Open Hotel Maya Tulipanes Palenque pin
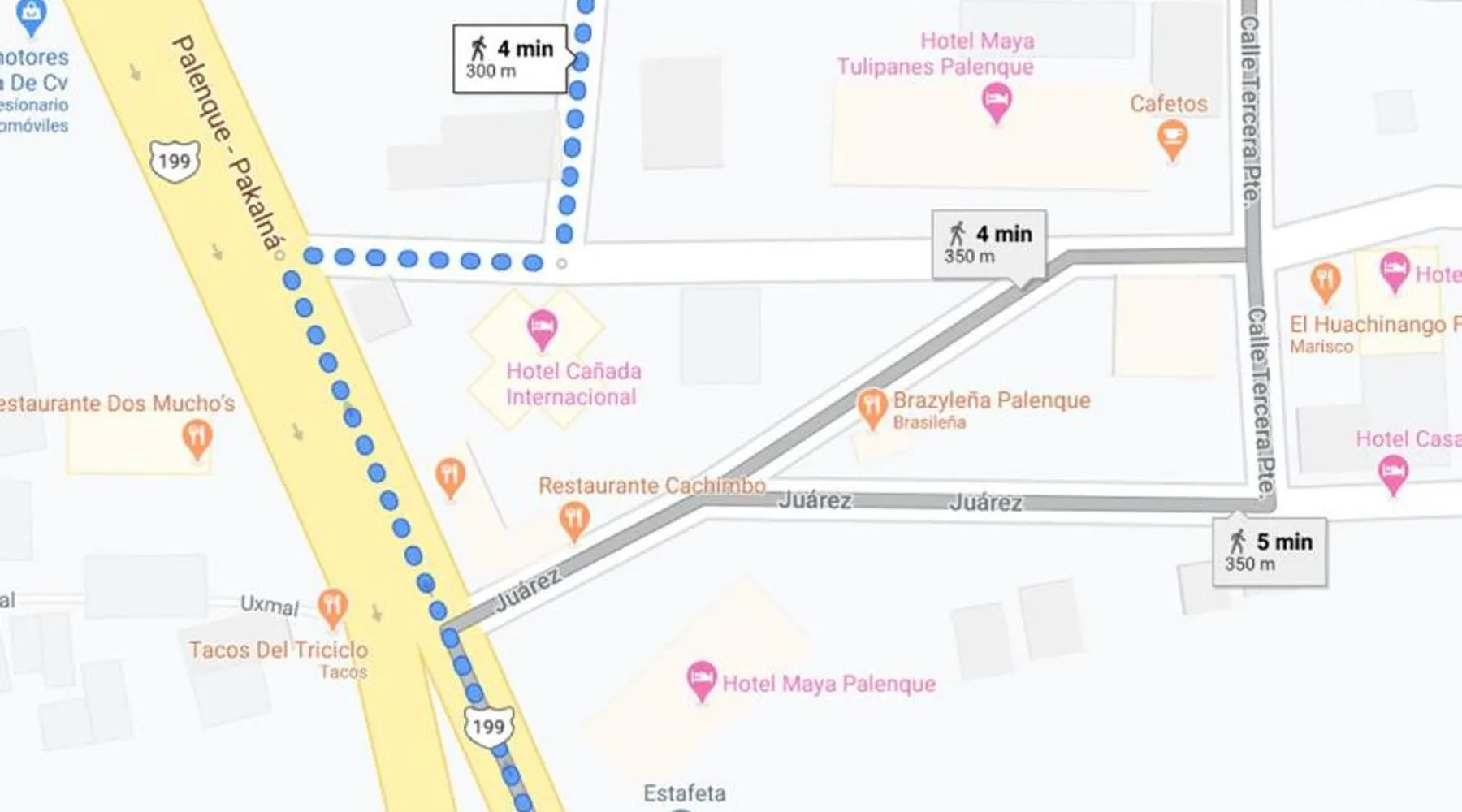Image resolution: width=1462 pixels, height=812 pixels. (x=996, y=103)
